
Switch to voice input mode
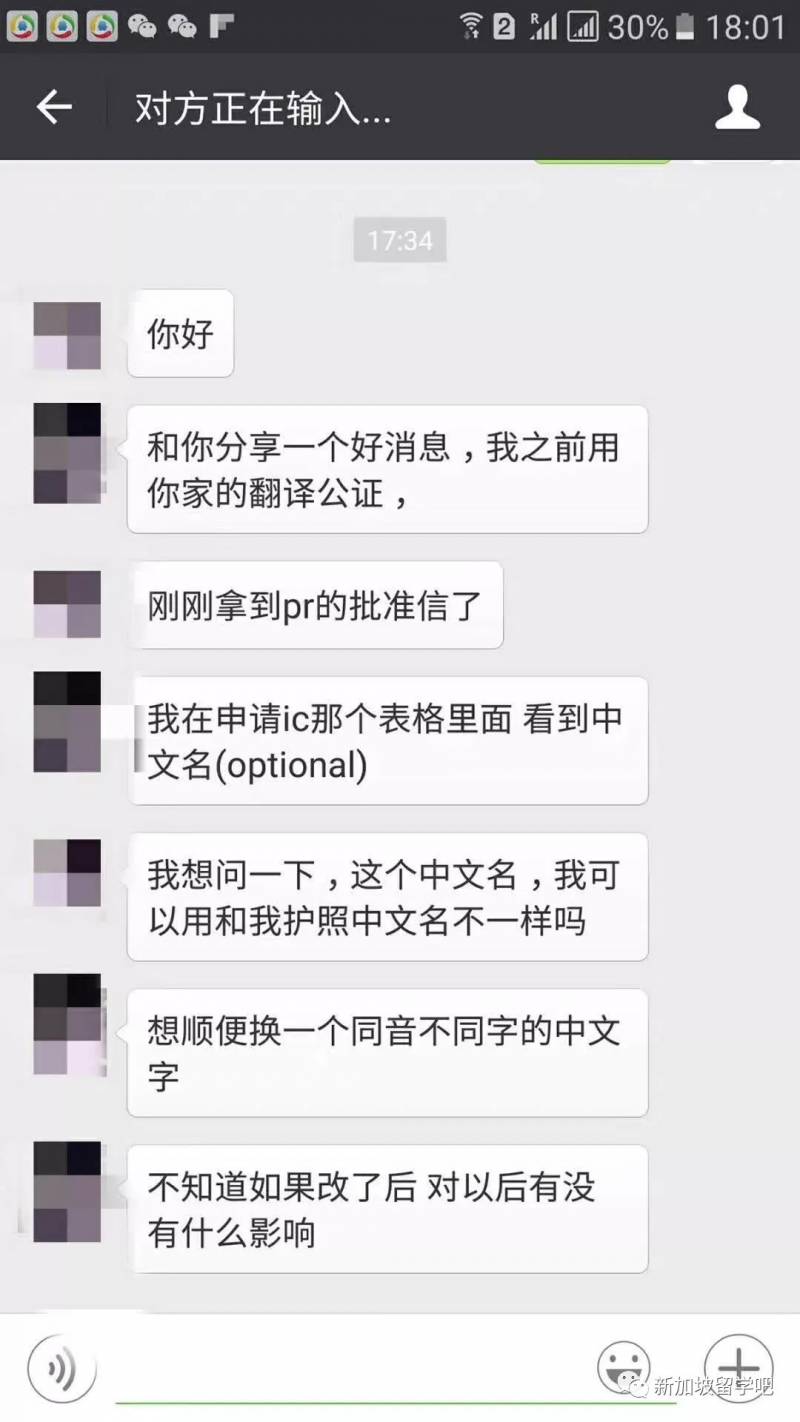(59, 1367)
